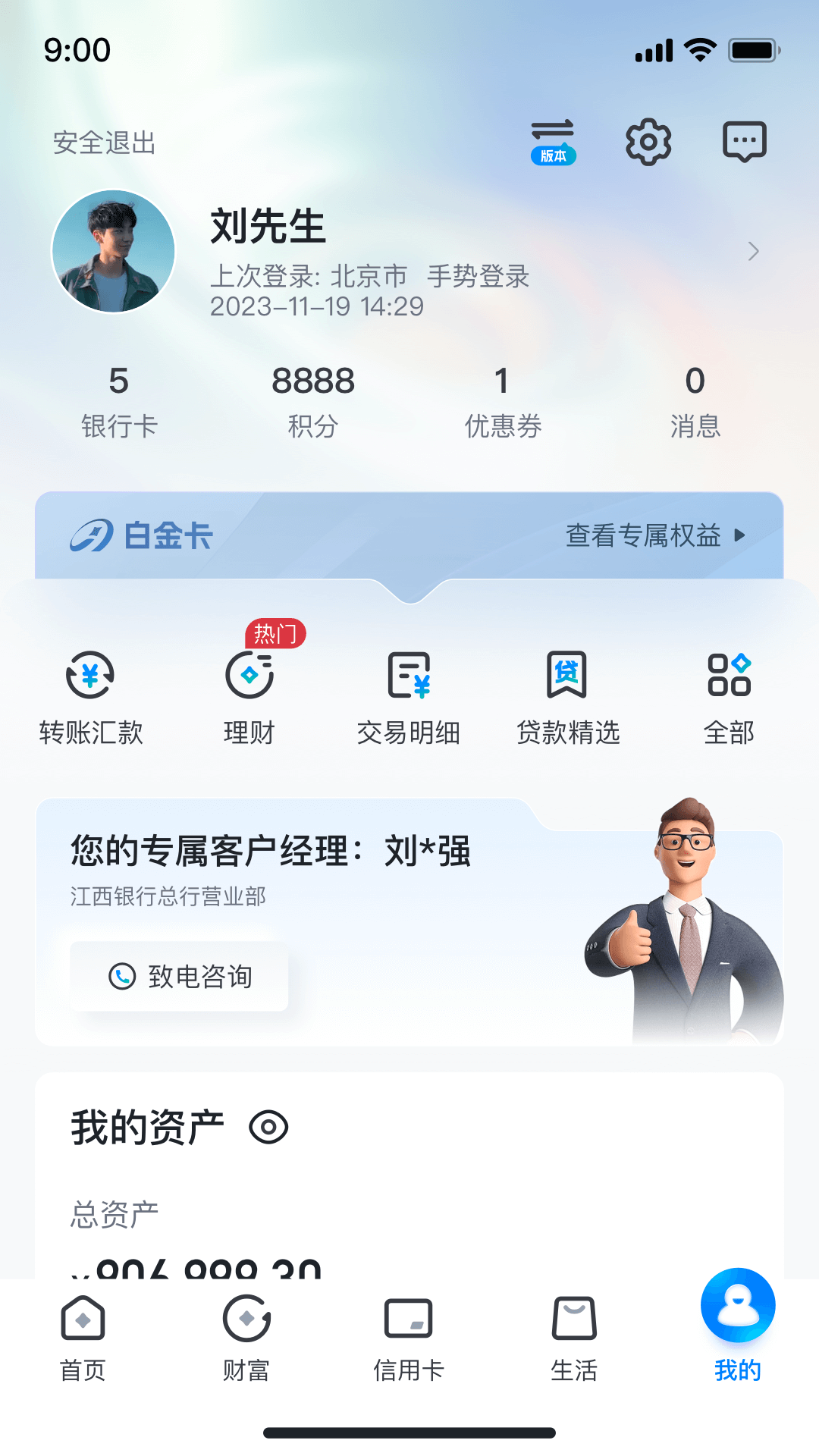Tap 安全退出 to log out
Viewport: 819px width, 1456px height.
pyautogui.click(x=103, y=143)
